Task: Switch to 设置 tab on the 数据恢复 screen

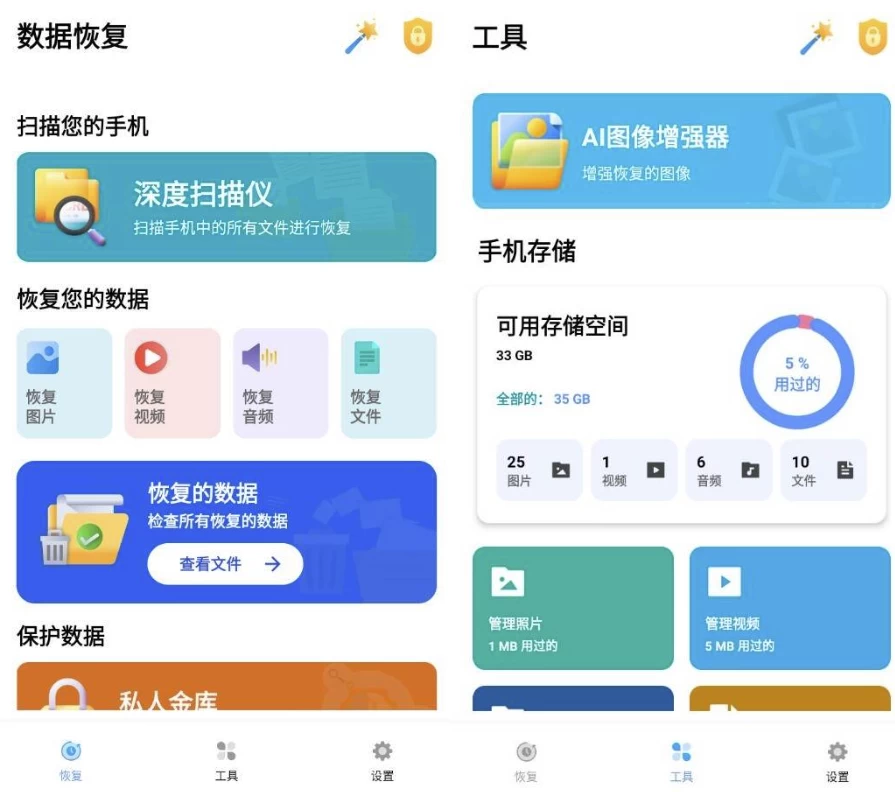Action: click(x=382, y=760)
